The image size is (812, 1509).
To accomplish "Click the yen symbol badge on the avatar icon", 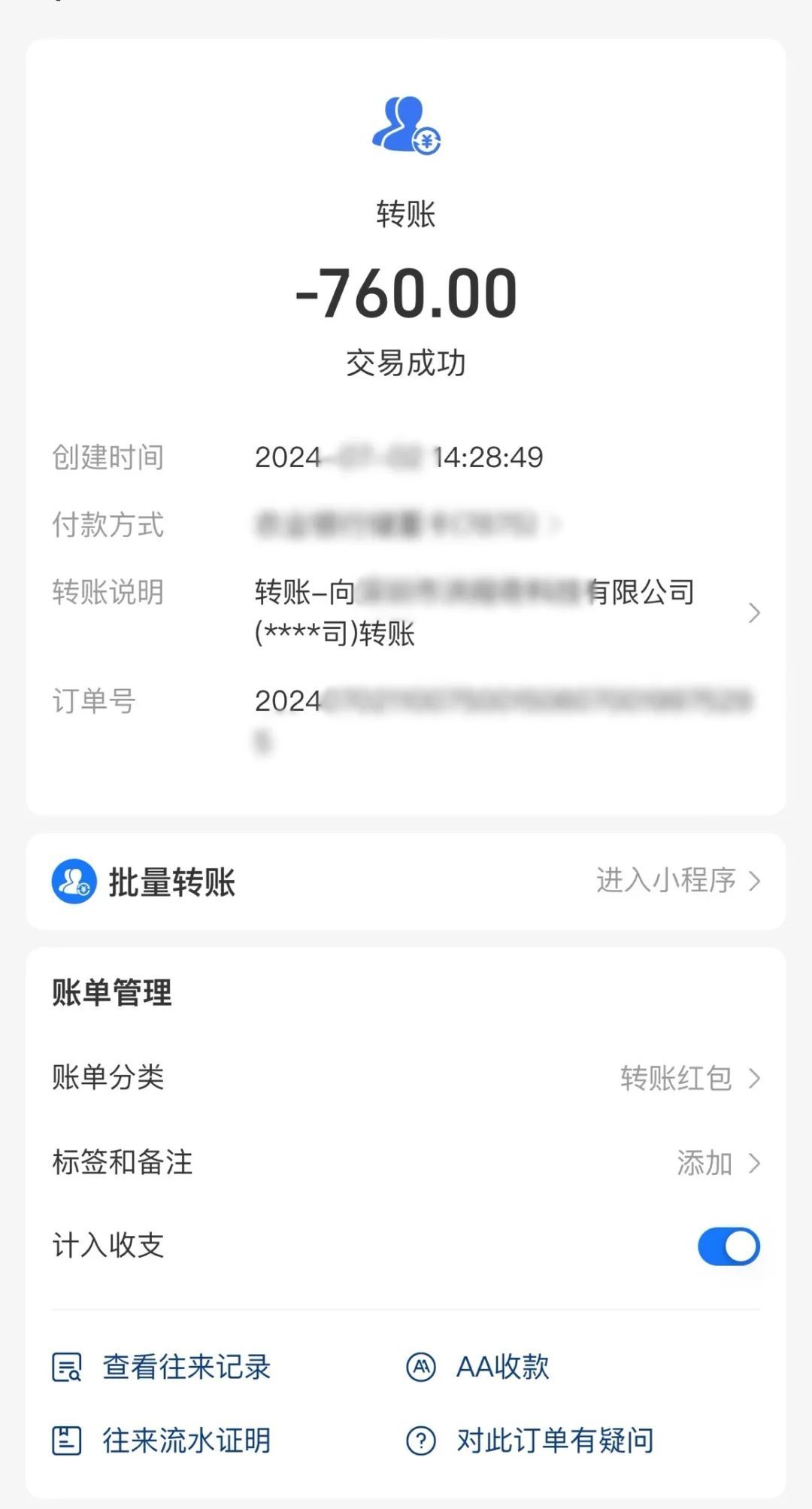I will [427, 141].
